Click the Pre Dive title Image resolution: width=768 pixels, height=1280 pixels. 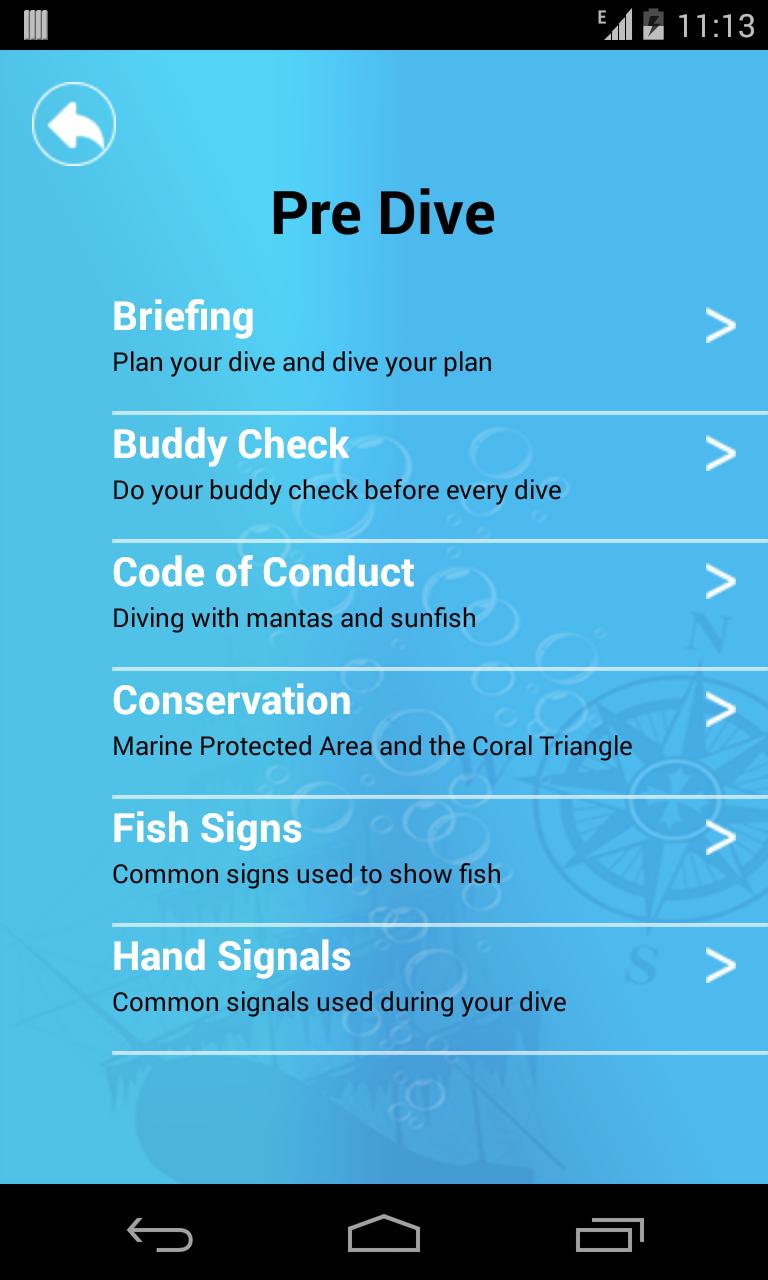383,211
